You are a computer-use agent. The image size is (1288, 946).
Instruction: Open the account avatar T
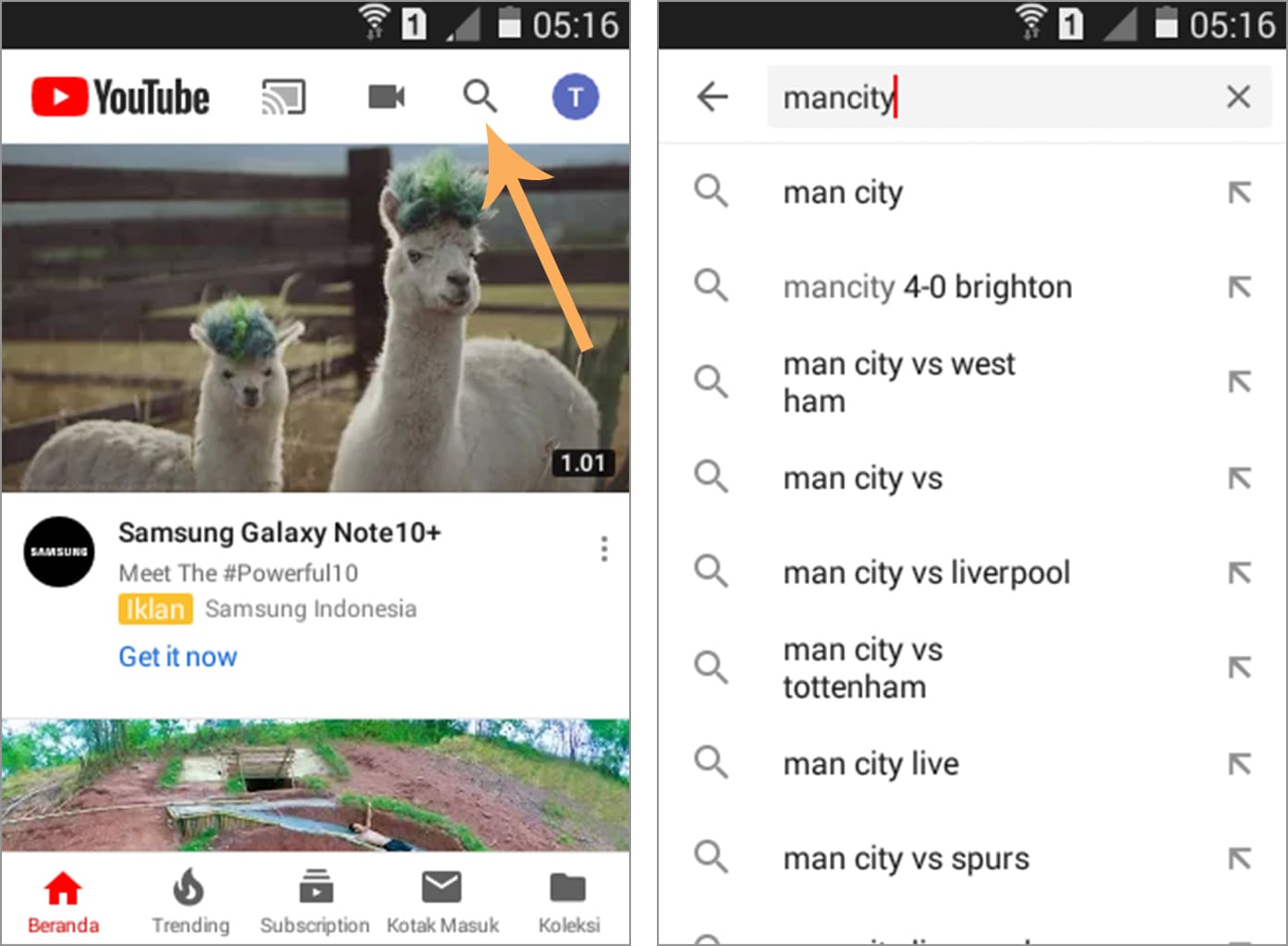pyautogui.click(x=575, y=96)
